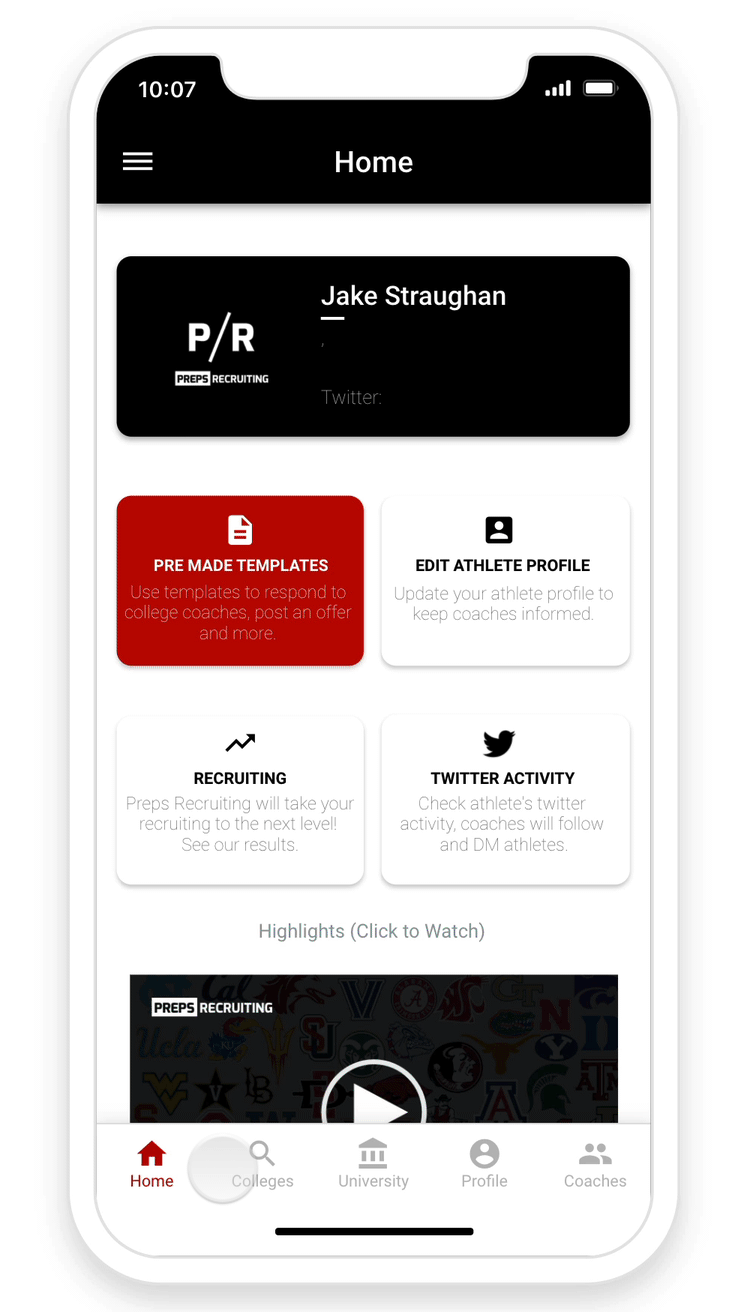Image resolution: width=756 pixels, height=1312 pixels.
Task: Open the Pre Made Templates card
Action: [240, 580]
